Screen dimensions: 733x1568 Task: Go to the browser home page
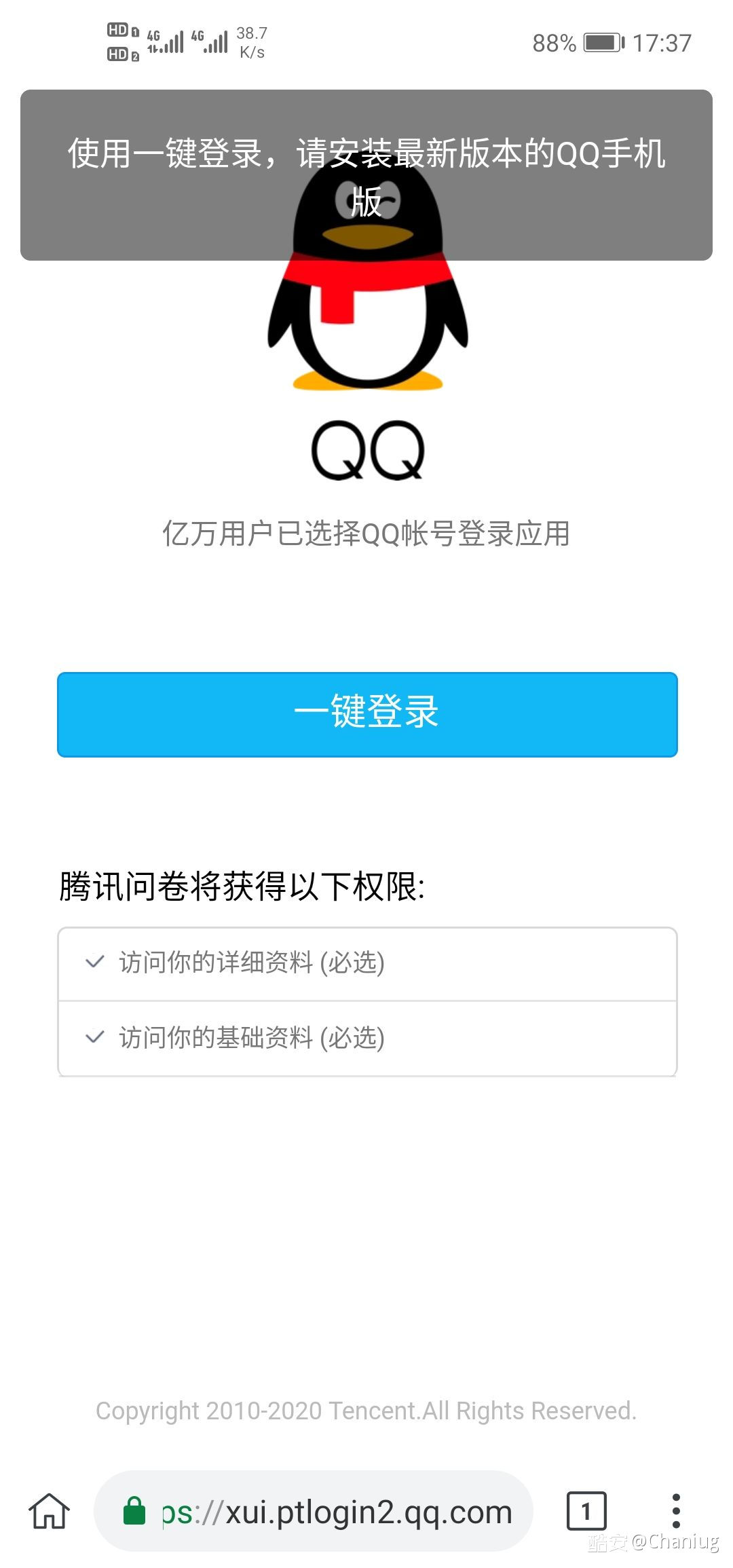pos(49,1511)
